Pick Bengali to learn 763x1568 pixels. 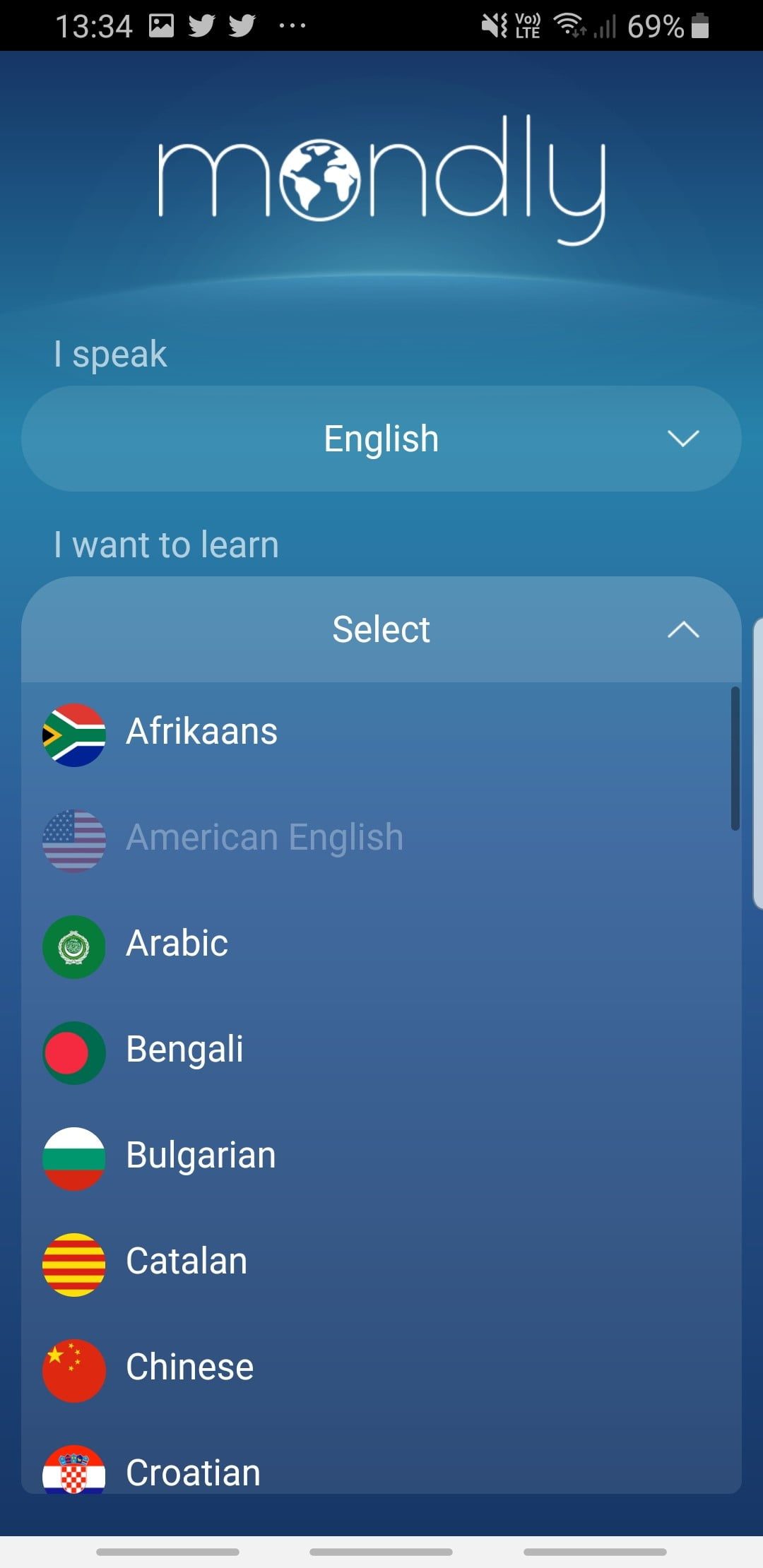[184, 1050]
